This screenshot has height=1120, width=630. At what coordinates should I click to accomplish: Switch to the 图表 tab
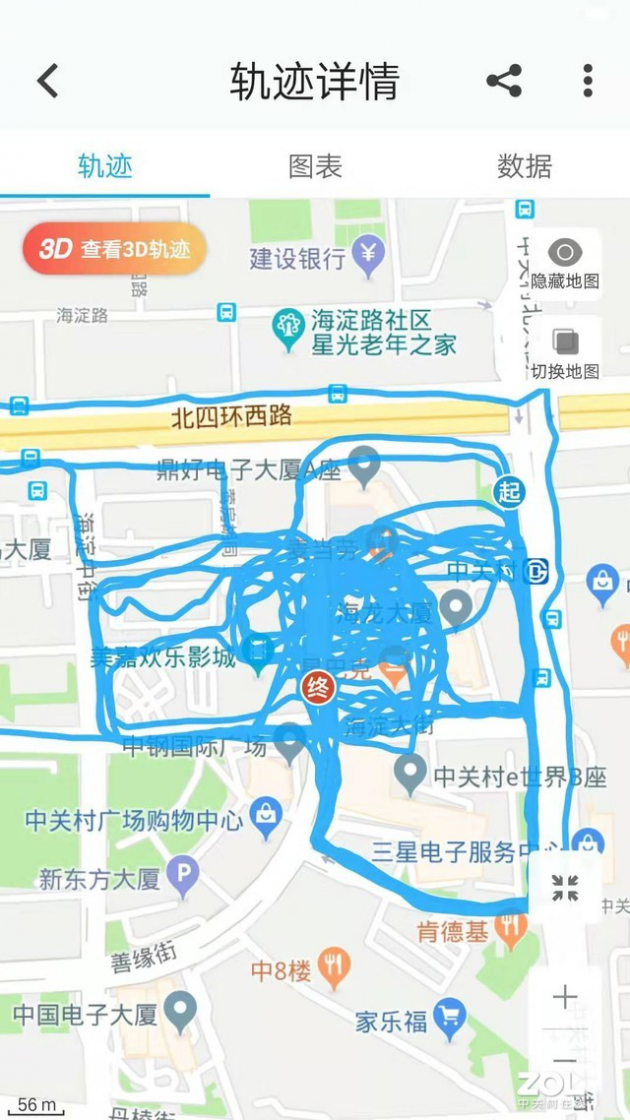(315, 166)
